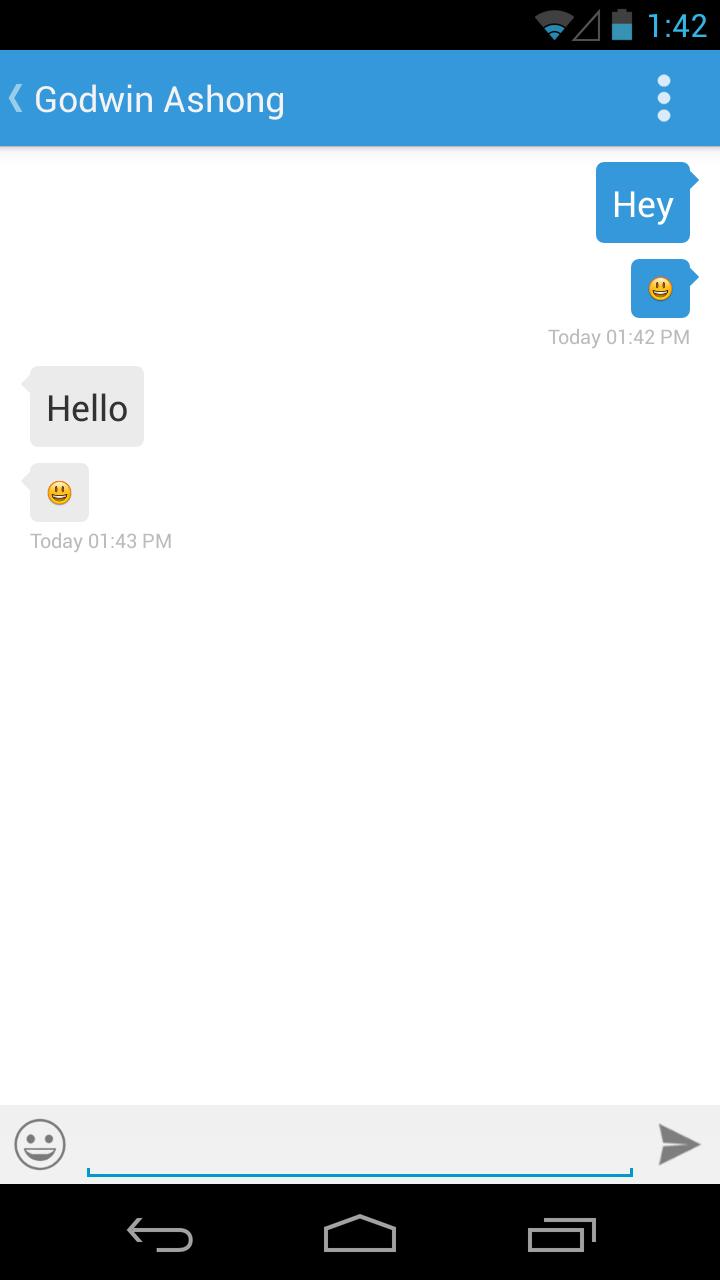Screen dimensions: 720x1280
Task: Select the 'Hello' message bubble
Action: pyautogui.click(x=85, y=406)
